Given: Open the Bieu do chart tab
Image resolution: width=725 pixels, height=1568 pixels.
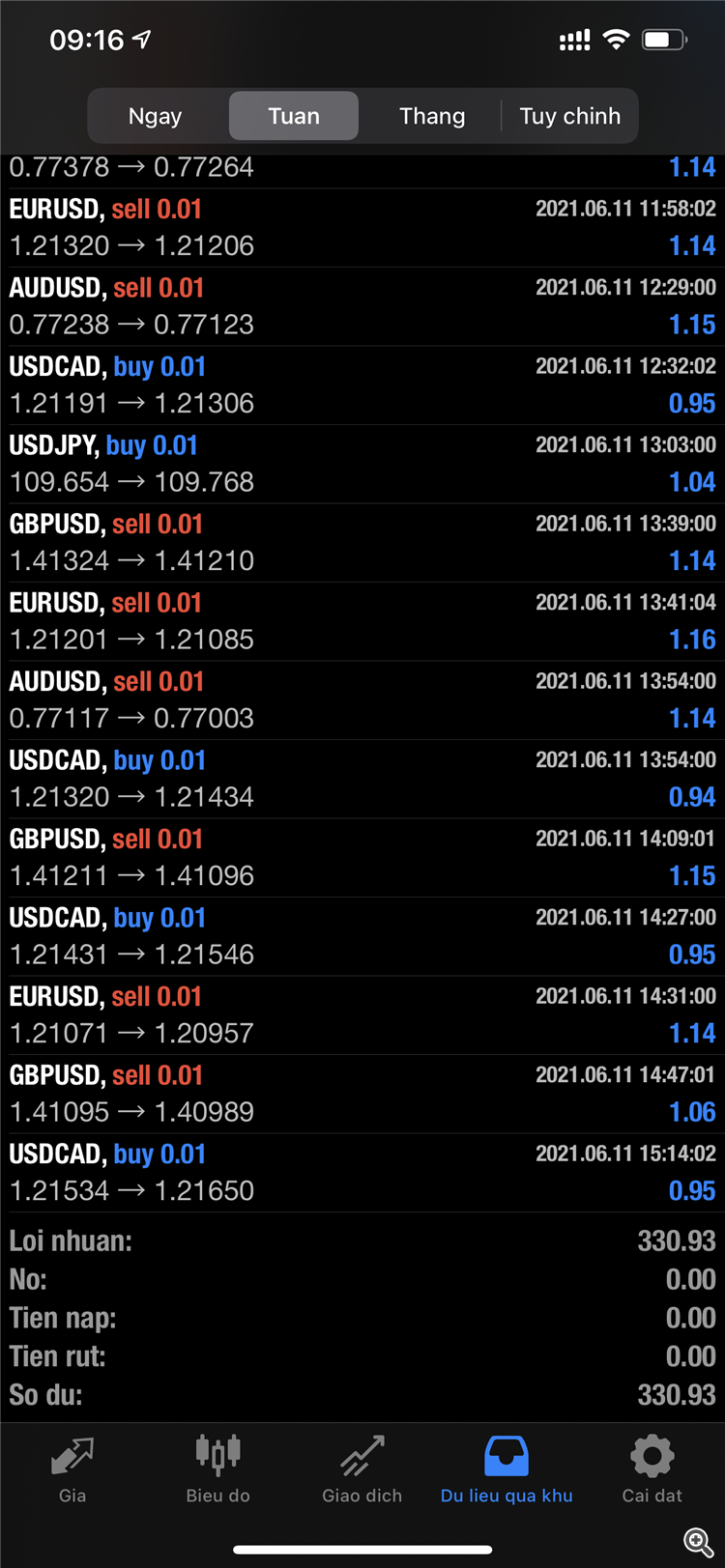Looking at the screenshot, I should coord(217,1469).
